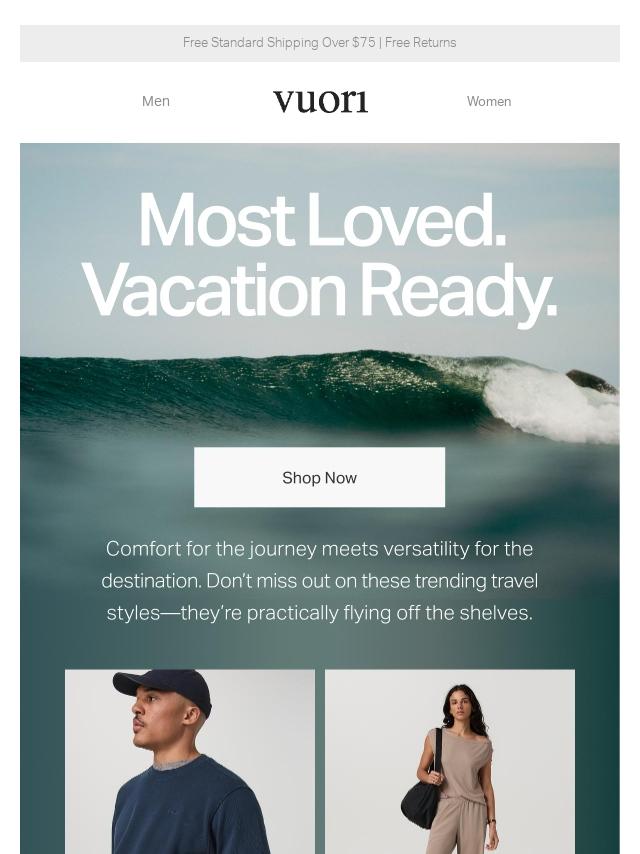Viewport: 640px width, 854px height.
Task: Tap the Shop Now button
Action: [x=319, y=477]
